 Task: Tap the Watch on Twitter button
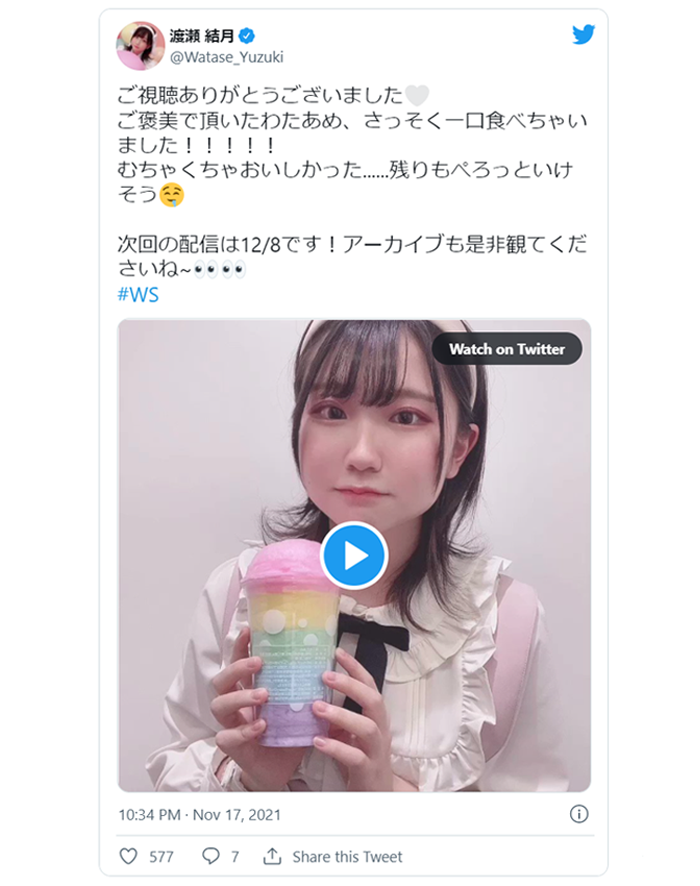506,349
